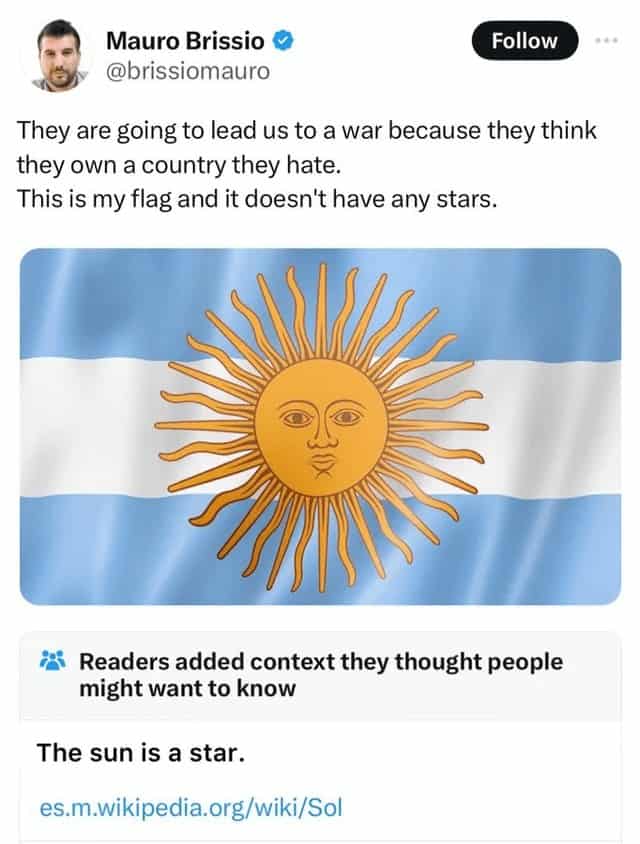Open the es.m.wikipedia.org/wiki/Sol link

pyautogui.click(x=190, y=807)
